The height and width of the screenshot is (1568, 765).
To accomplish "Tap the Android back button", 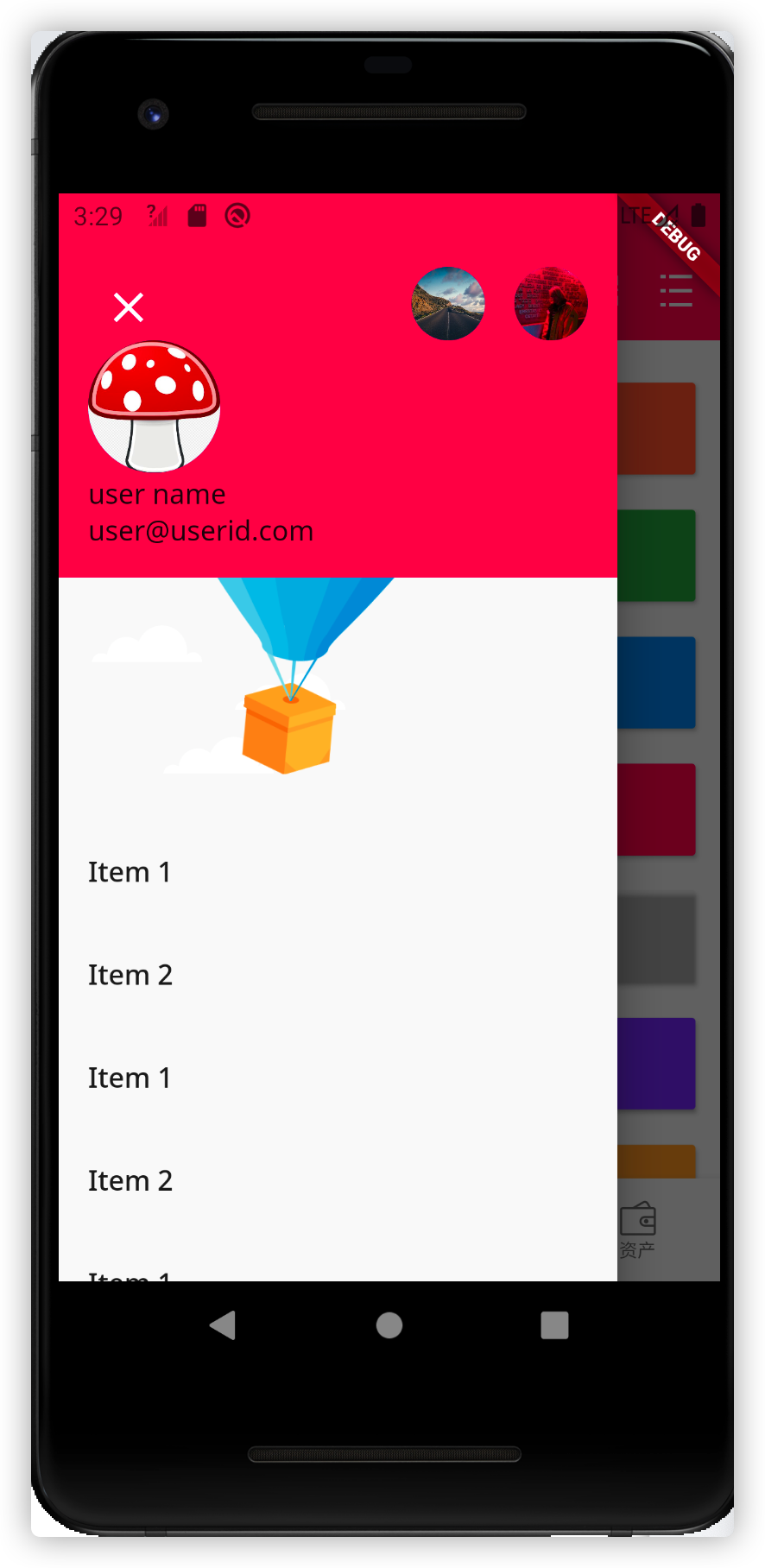I will coord(223,1325).
